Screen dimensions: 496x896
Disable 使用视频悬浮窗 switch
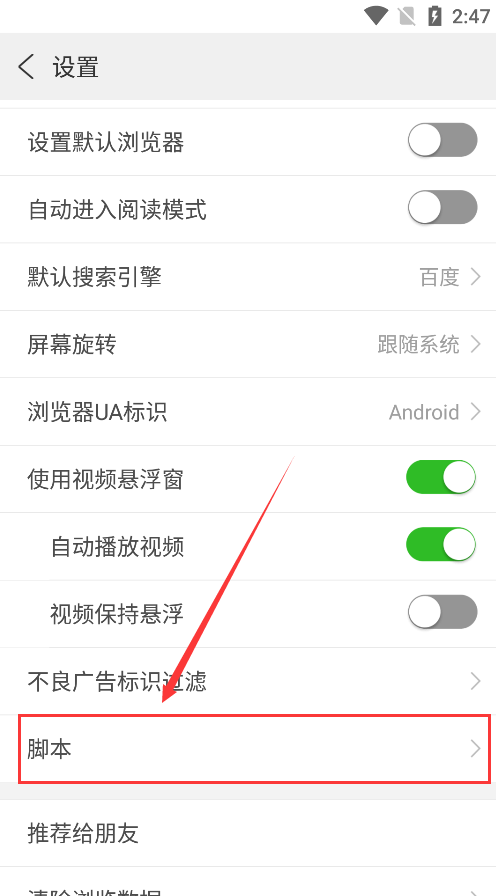pos(441,477)
